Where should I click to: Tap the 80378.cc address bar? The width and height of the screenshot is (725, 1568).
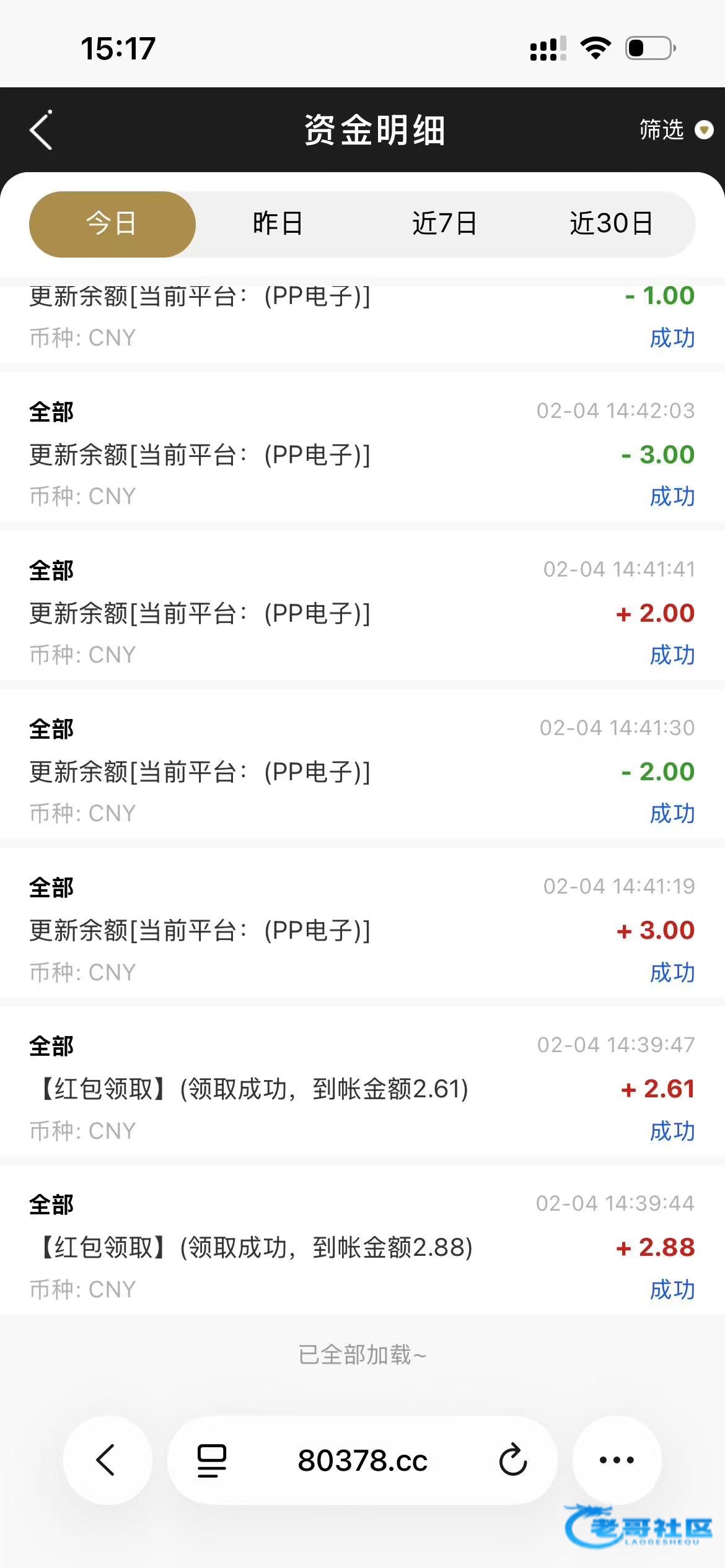(362, 1460)
